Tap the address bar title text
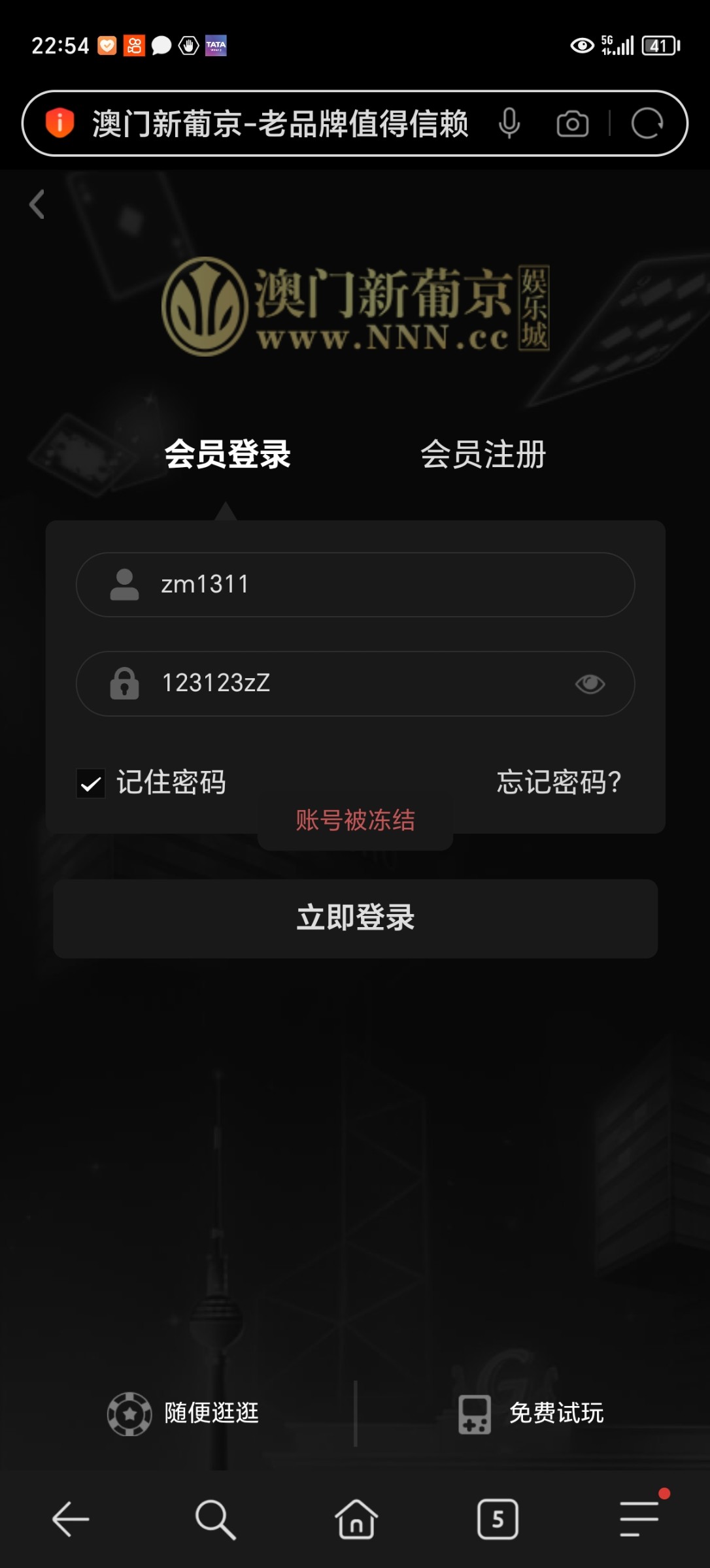 [x=280, y=123]
